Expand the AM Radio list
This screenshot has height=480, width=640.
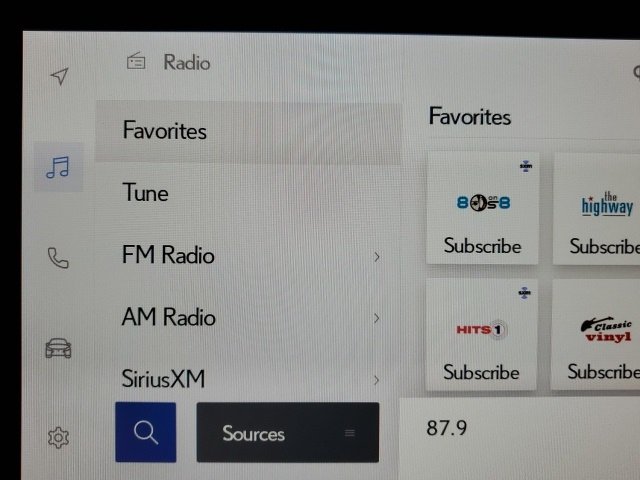tap(248, 317)
